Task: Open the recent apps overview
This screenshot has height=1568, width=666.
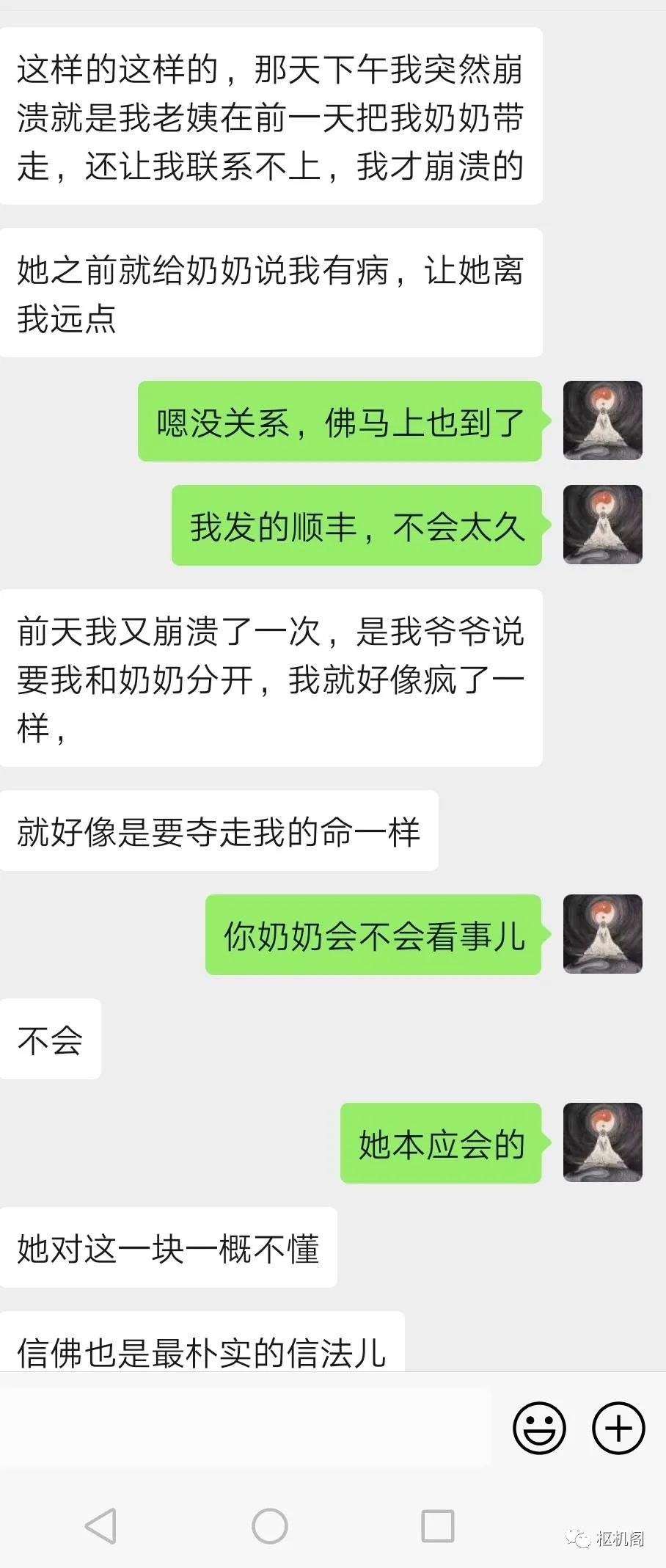Action: 437,1526
